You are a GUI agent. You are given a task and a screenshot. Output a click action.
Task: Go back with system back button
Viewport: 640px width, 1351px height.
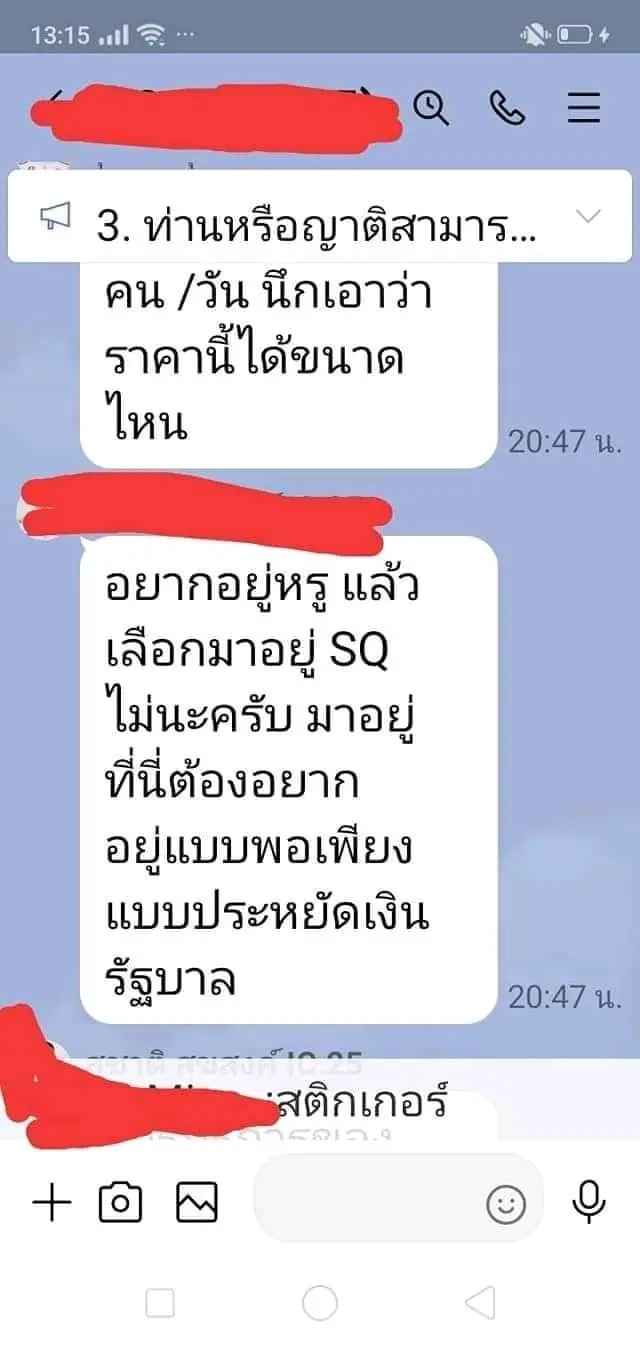tap(481, 1303)
